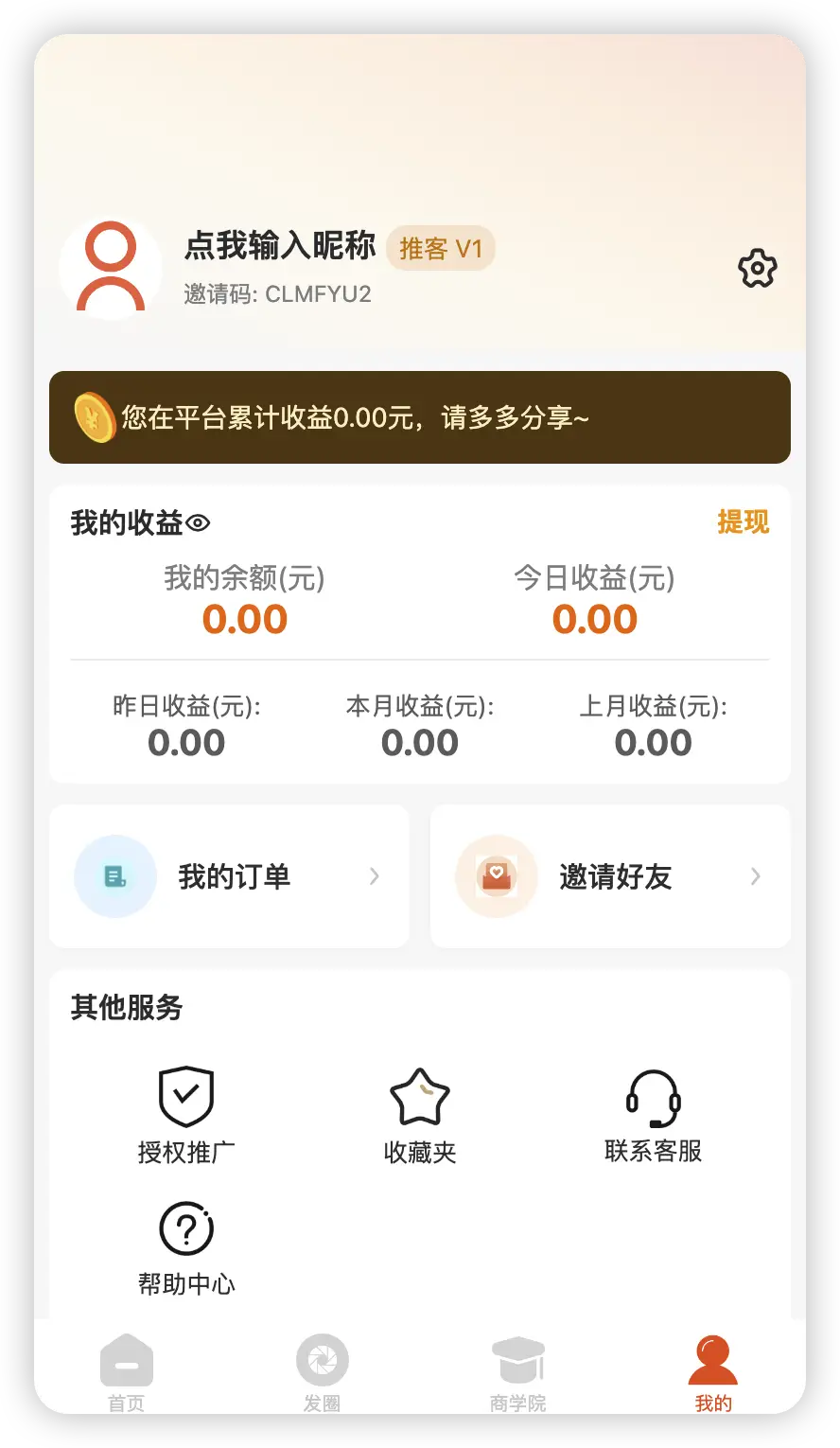The image size is (840, 1448).
Task: Open 邀请好友 card
Action: [610, 876]
